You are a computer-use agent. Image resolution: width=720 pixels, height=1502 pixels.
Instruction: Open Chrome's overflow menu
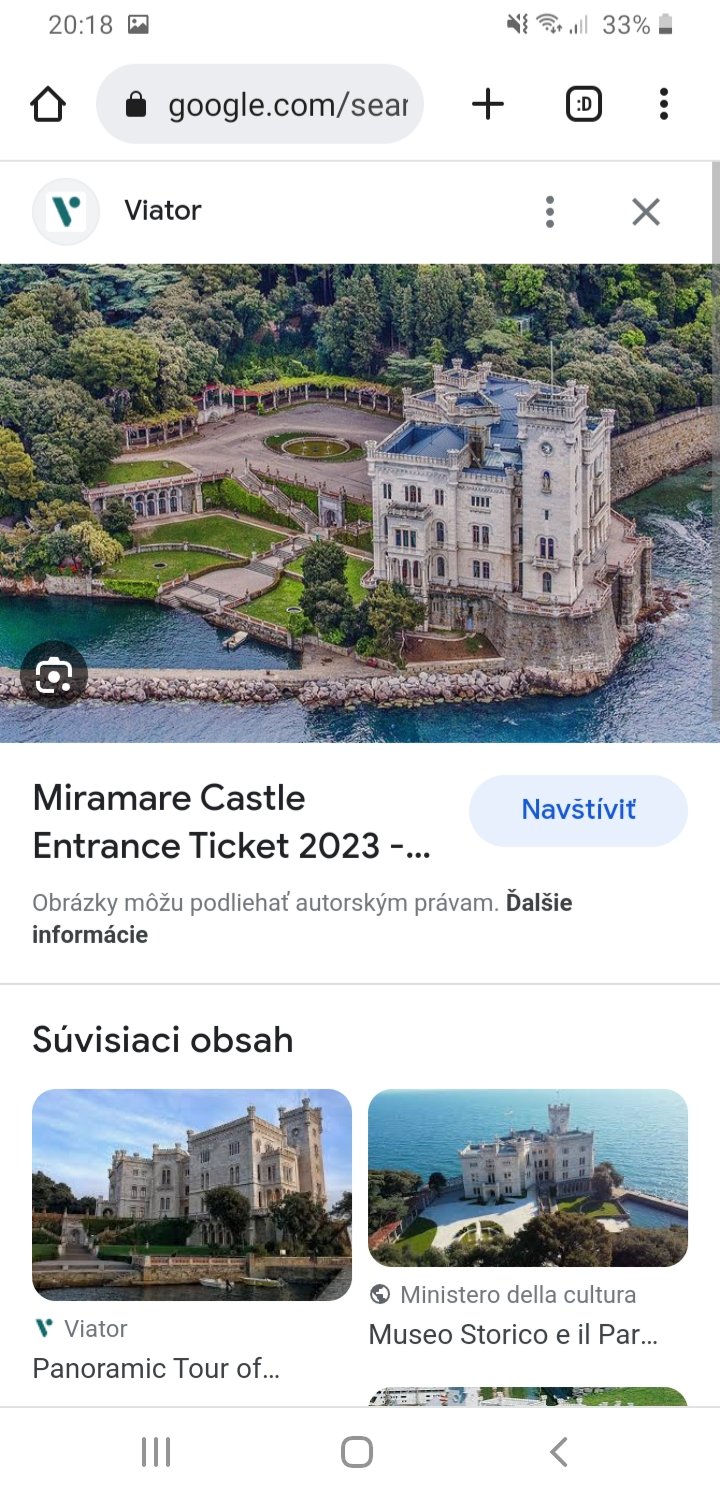[x=663, y=104]
